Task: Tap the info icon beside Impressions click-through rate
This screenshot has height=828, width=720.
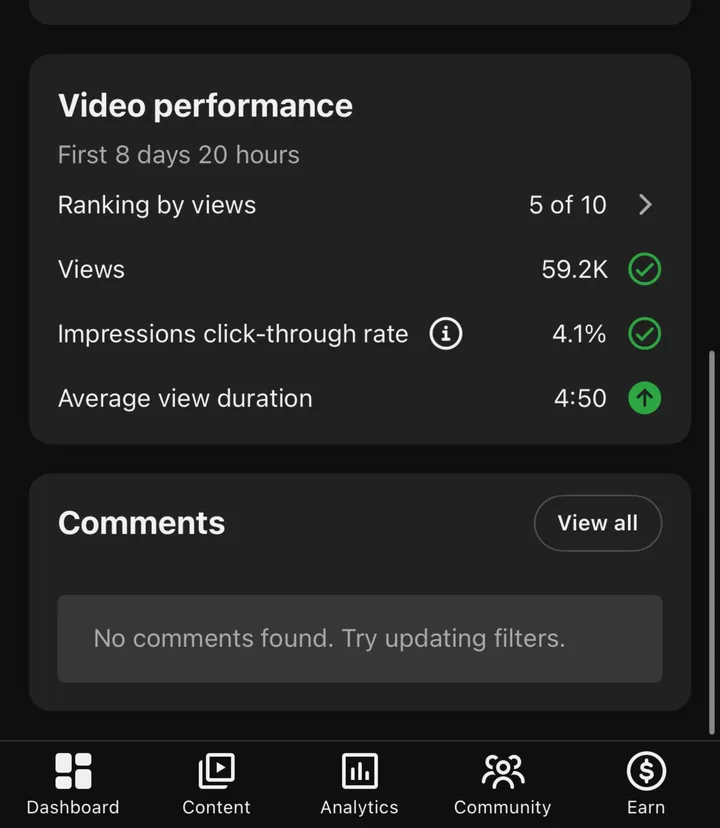Action: pos(445,334)
